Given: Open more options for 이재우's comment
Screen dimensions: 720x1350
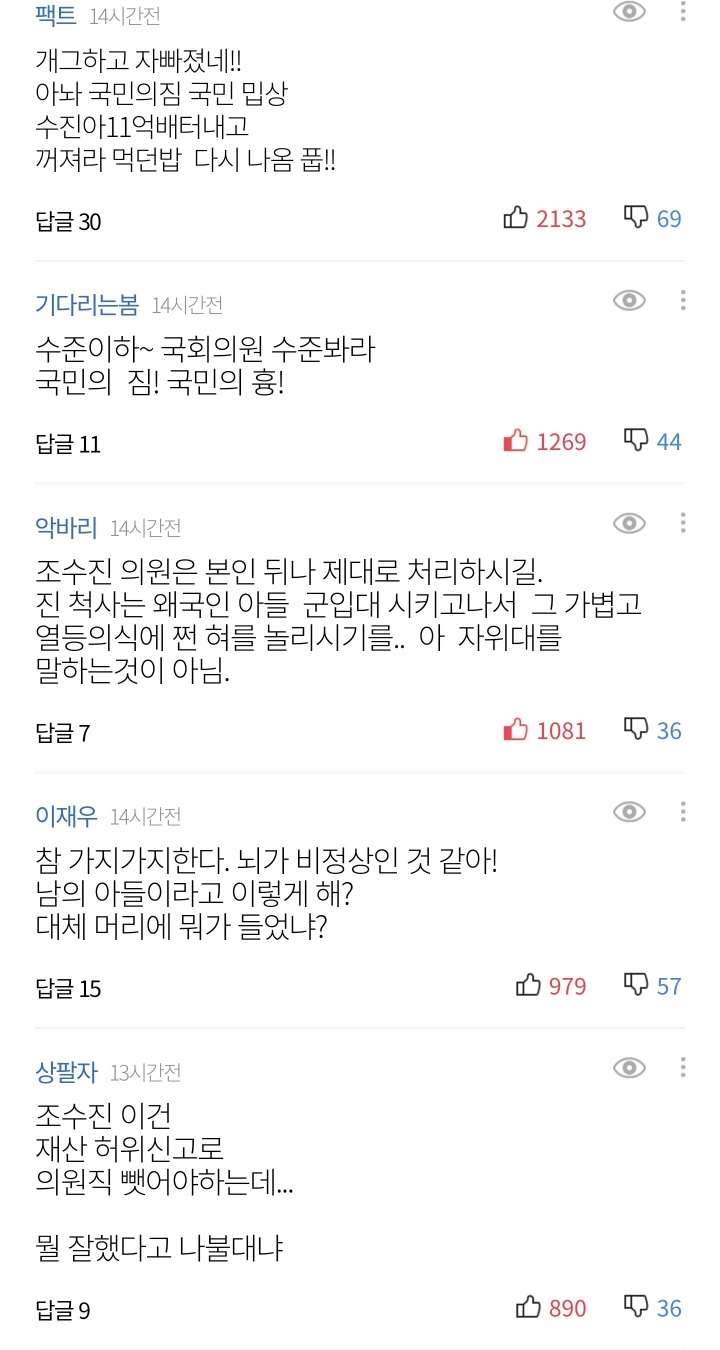Looking at the screenshot, I should pos(683,812).
